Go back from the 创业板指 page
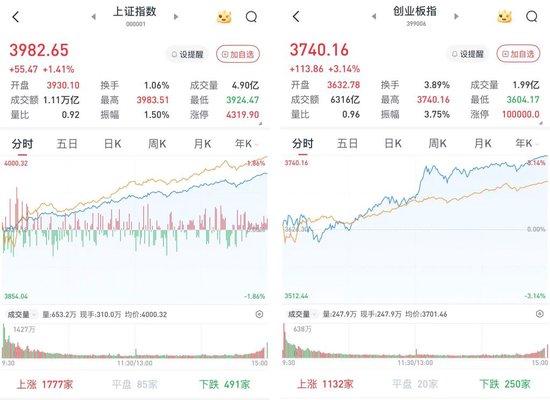Image resolution: width=550 pixels, height=400 pixels. 296,16
